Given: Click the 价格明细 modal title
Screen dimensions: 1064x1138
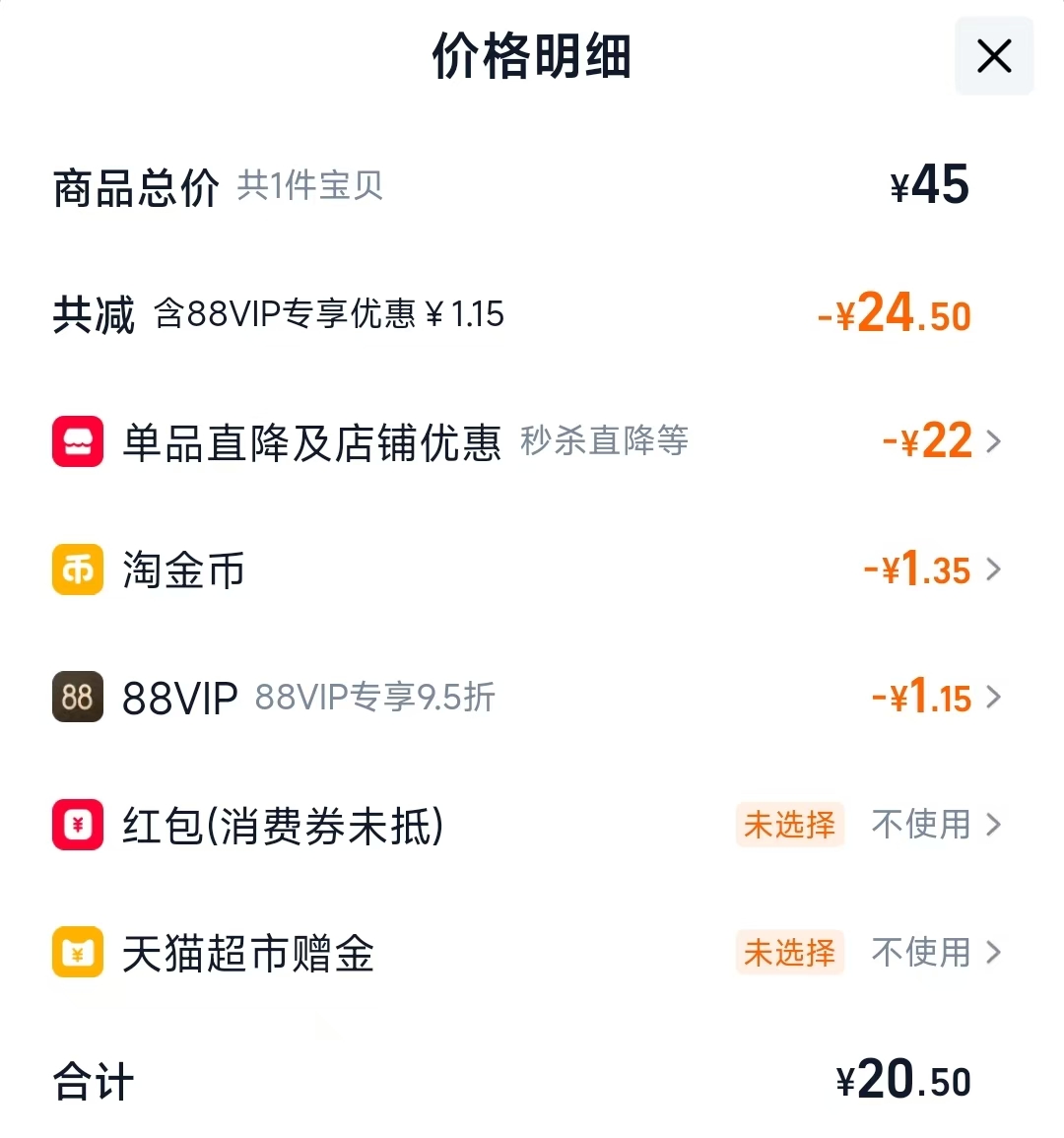Looking at the screenshot, I should pyautogui.click(x=532, y=56).
